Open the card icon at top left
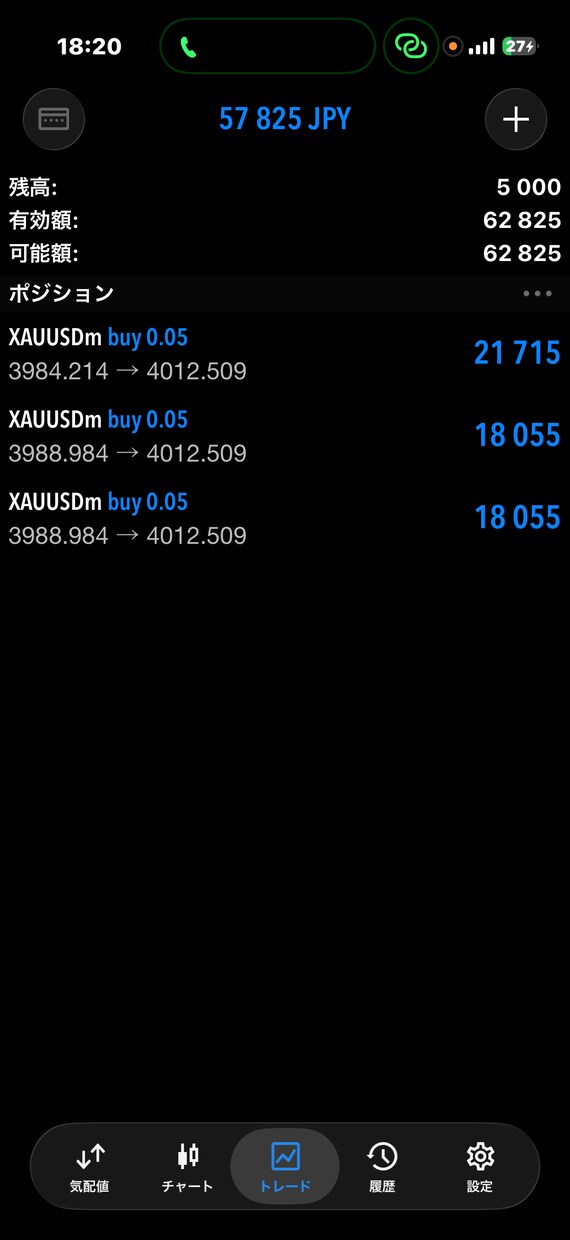The width and height of the screenshot is (570, 1240). click(54, 119)
